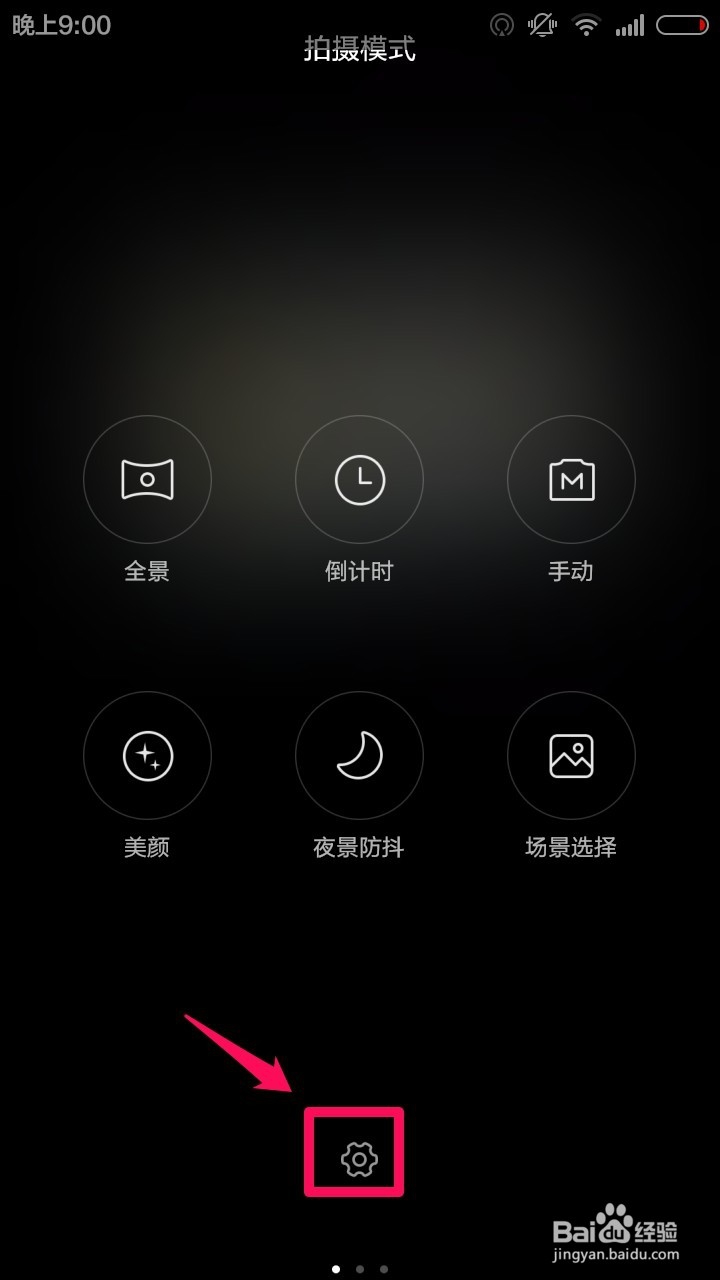This screenshot has height=1280, width=720.
Task: Enable the 美颜 beauty mode
Action: click(147, 756)
